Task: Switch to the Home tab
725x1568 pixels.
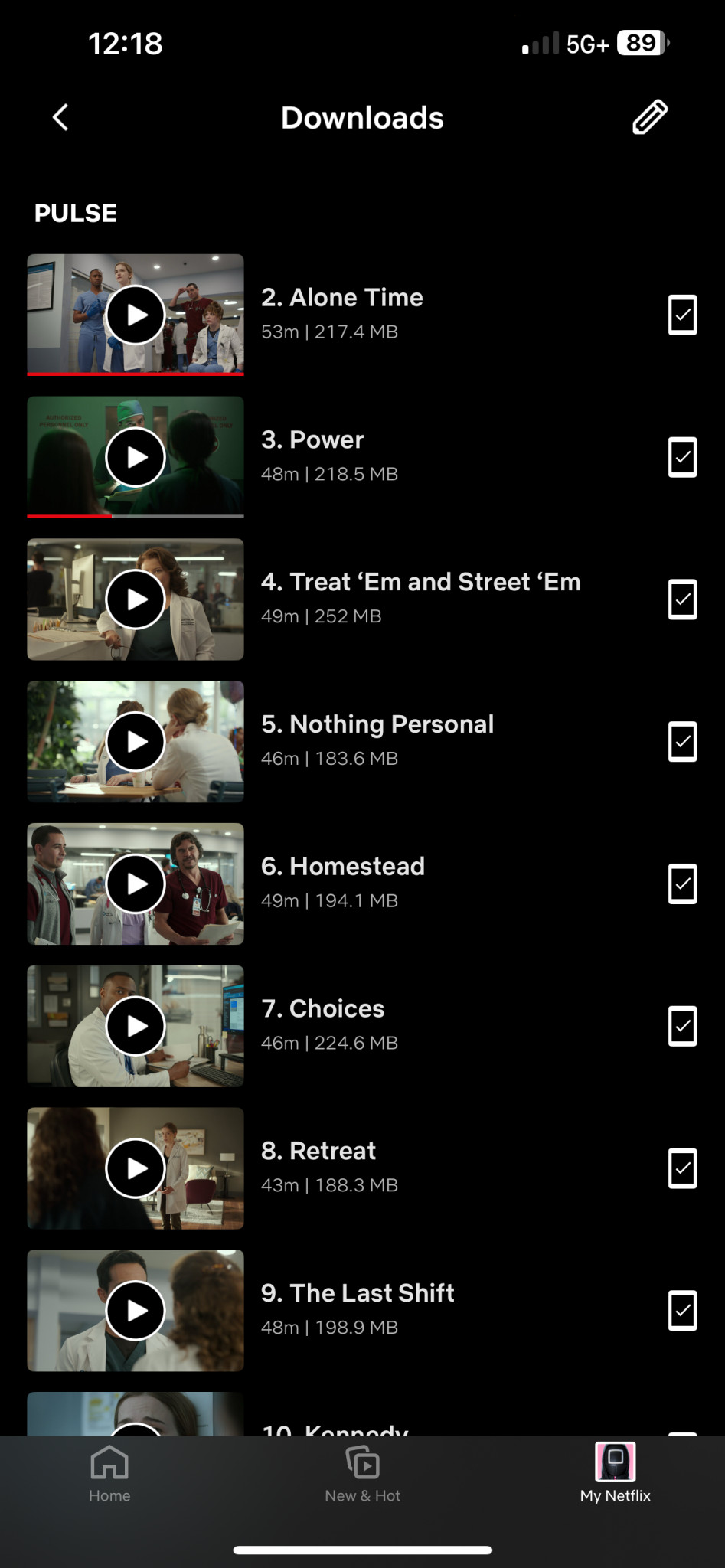Action: [109, 1474]
